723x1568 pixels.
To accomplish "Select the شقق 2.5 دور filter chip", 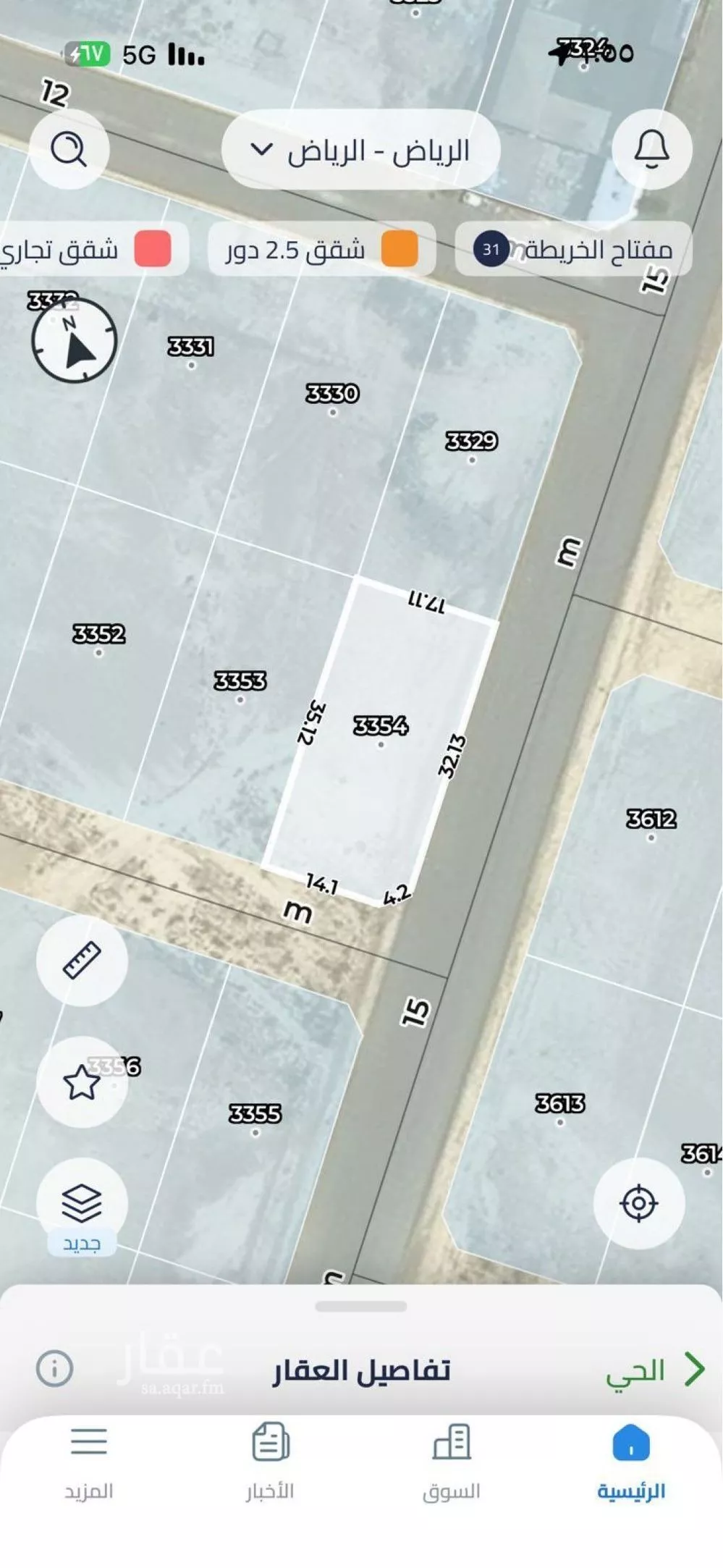I will (x=321, y=250).
